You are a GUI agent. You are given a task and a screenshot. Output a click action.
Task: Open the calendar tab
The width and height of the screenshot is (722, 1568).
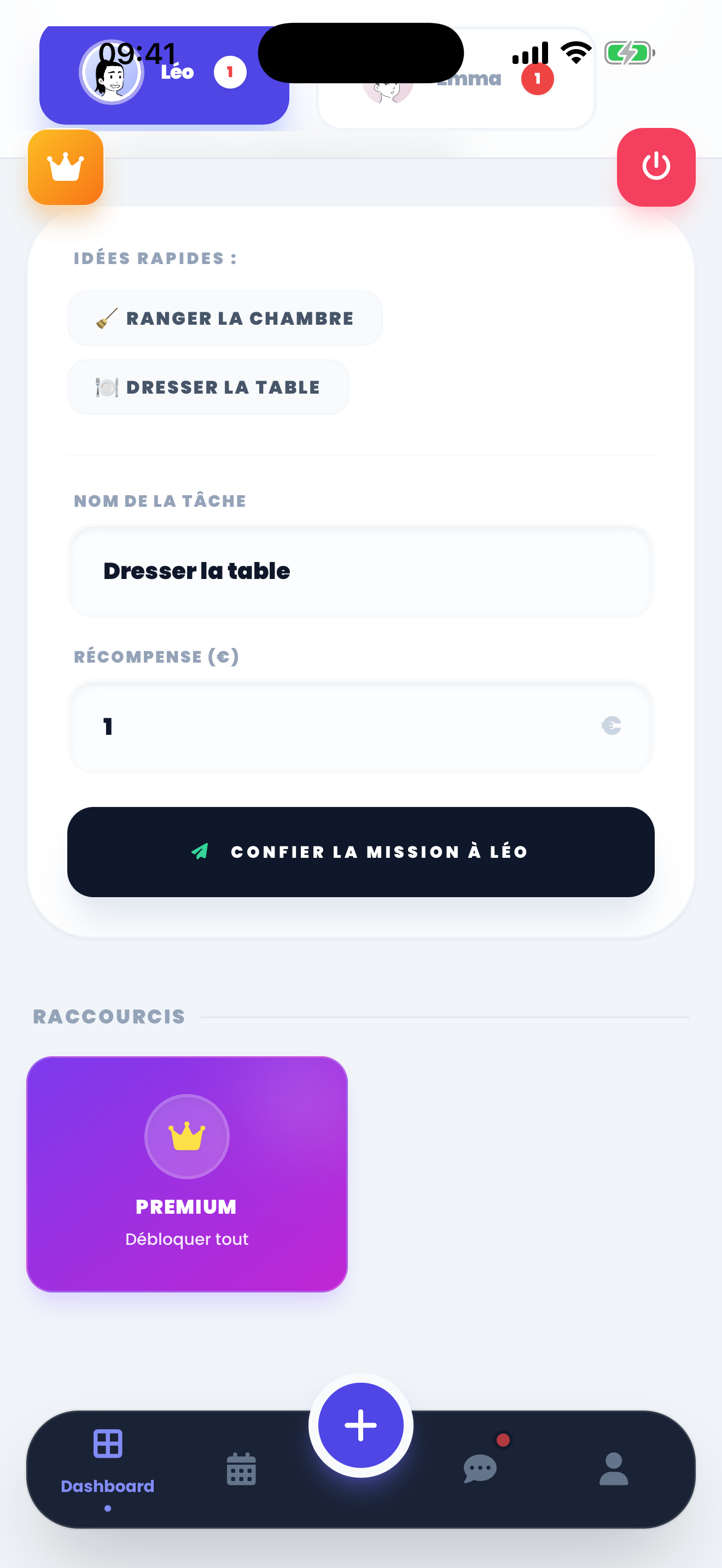click(241, 1469)
